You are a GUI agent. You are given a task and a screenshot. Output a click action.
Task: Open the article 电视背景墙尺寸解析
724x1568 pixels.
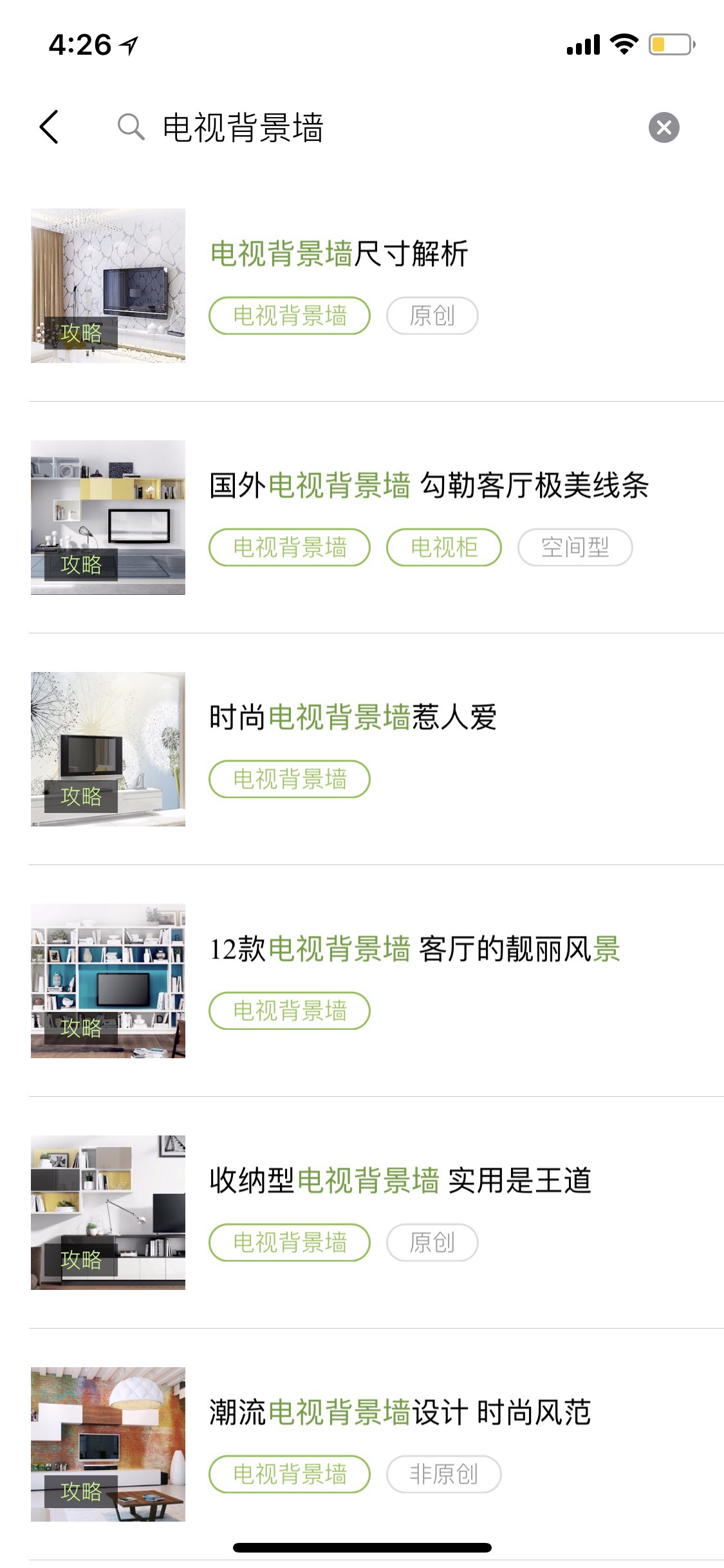[339, 254]
